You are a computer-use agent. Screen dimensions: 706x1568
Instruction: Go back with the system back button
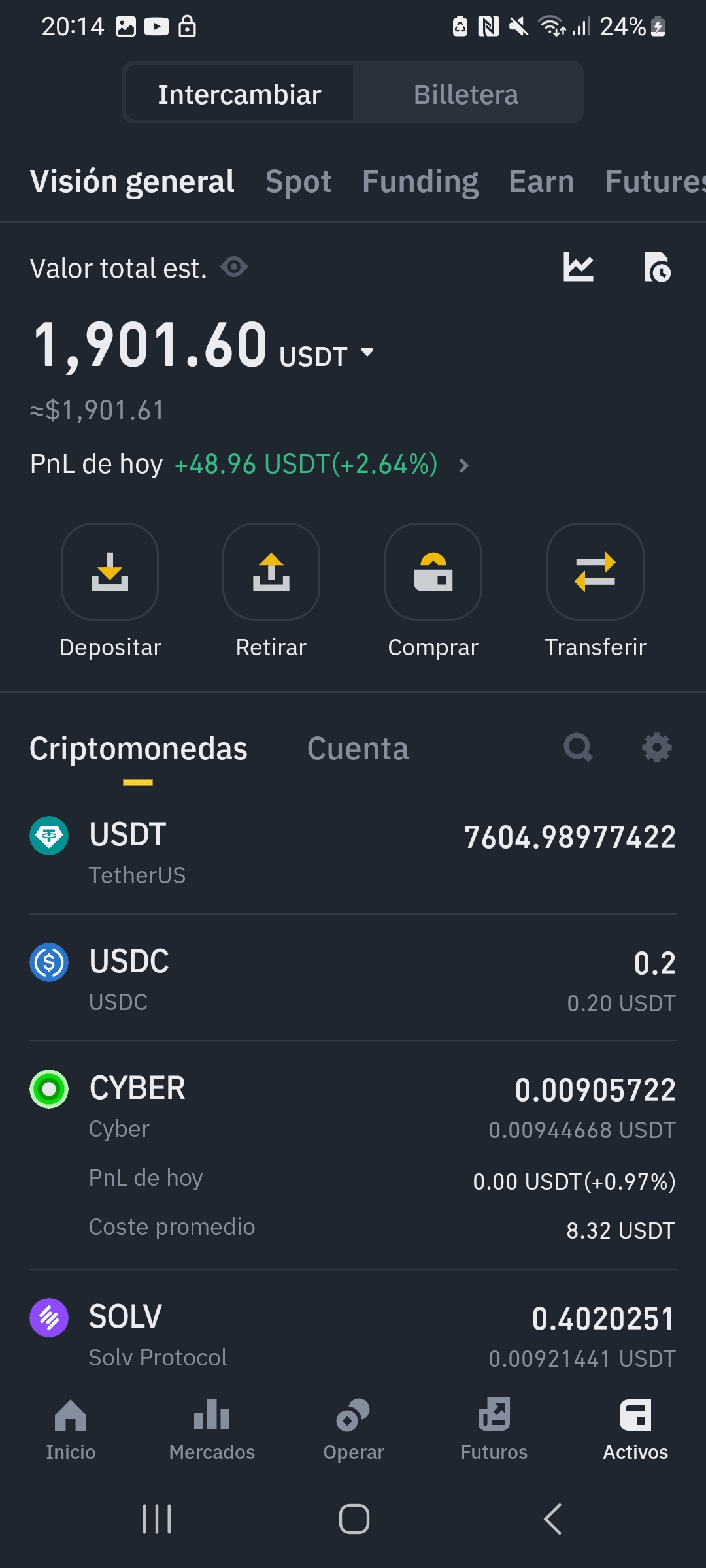[x=553, y=1519]
